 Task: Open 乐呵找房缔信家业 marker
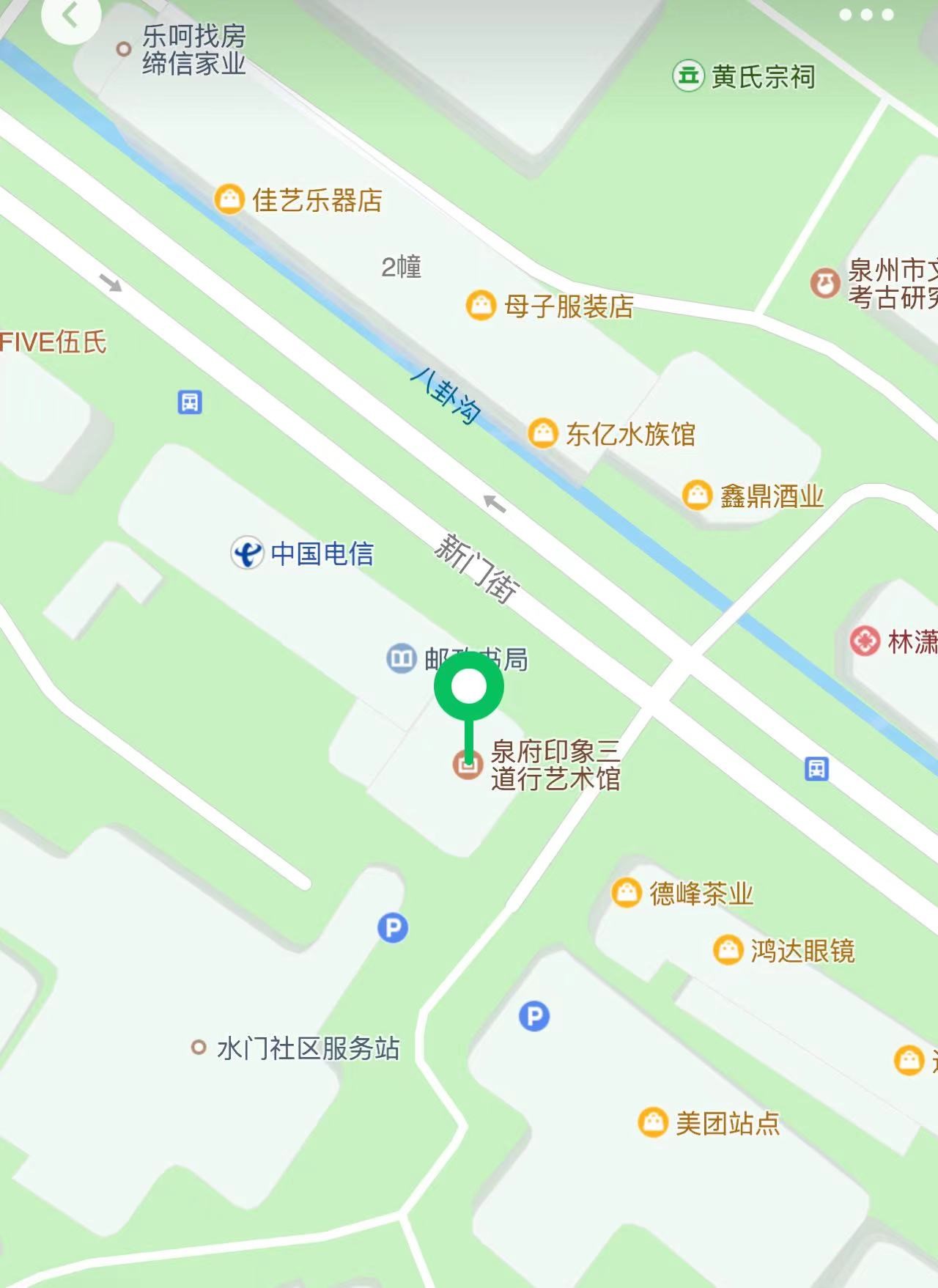pyautogui.click(x=124, y=49)
